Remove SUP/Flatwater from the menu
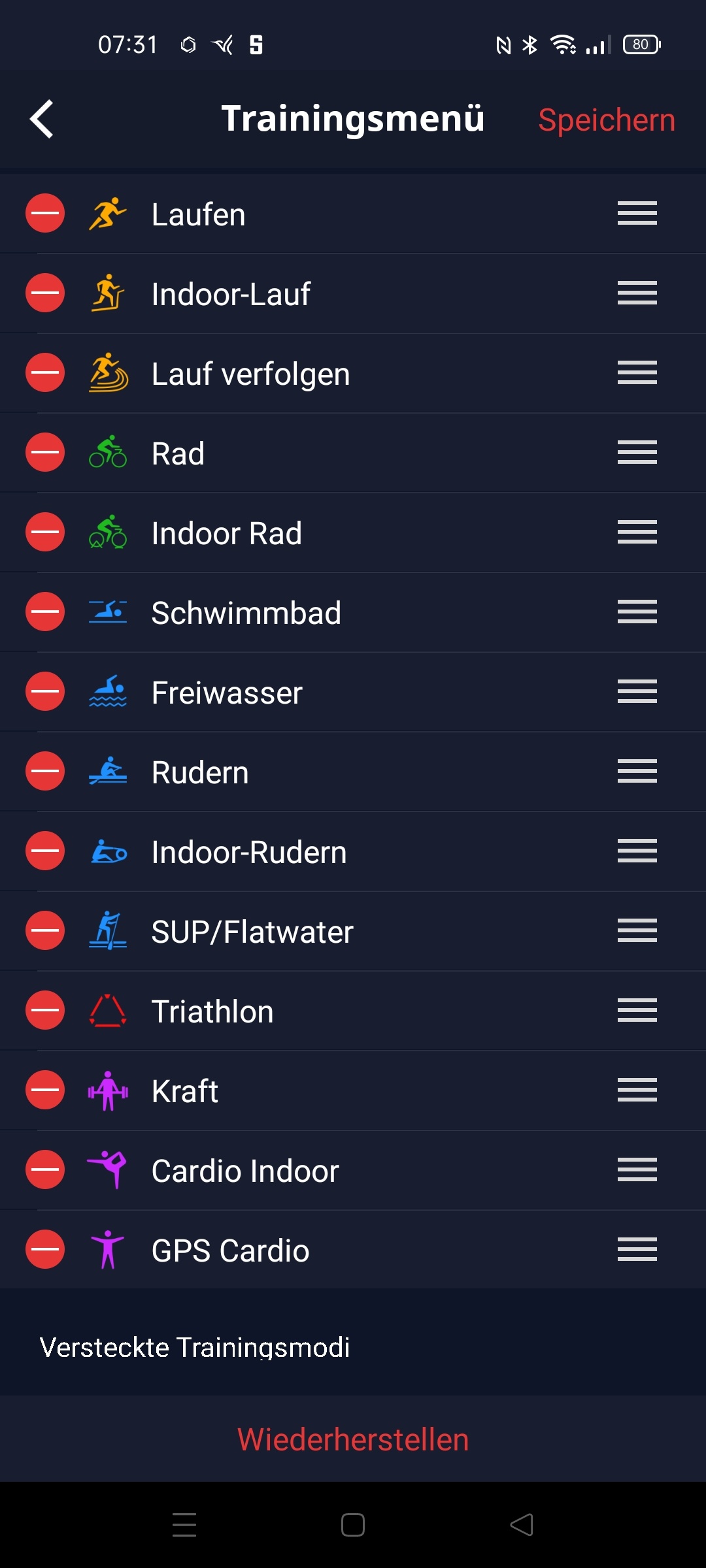706x1568 pixels. [x=45, y=930]
